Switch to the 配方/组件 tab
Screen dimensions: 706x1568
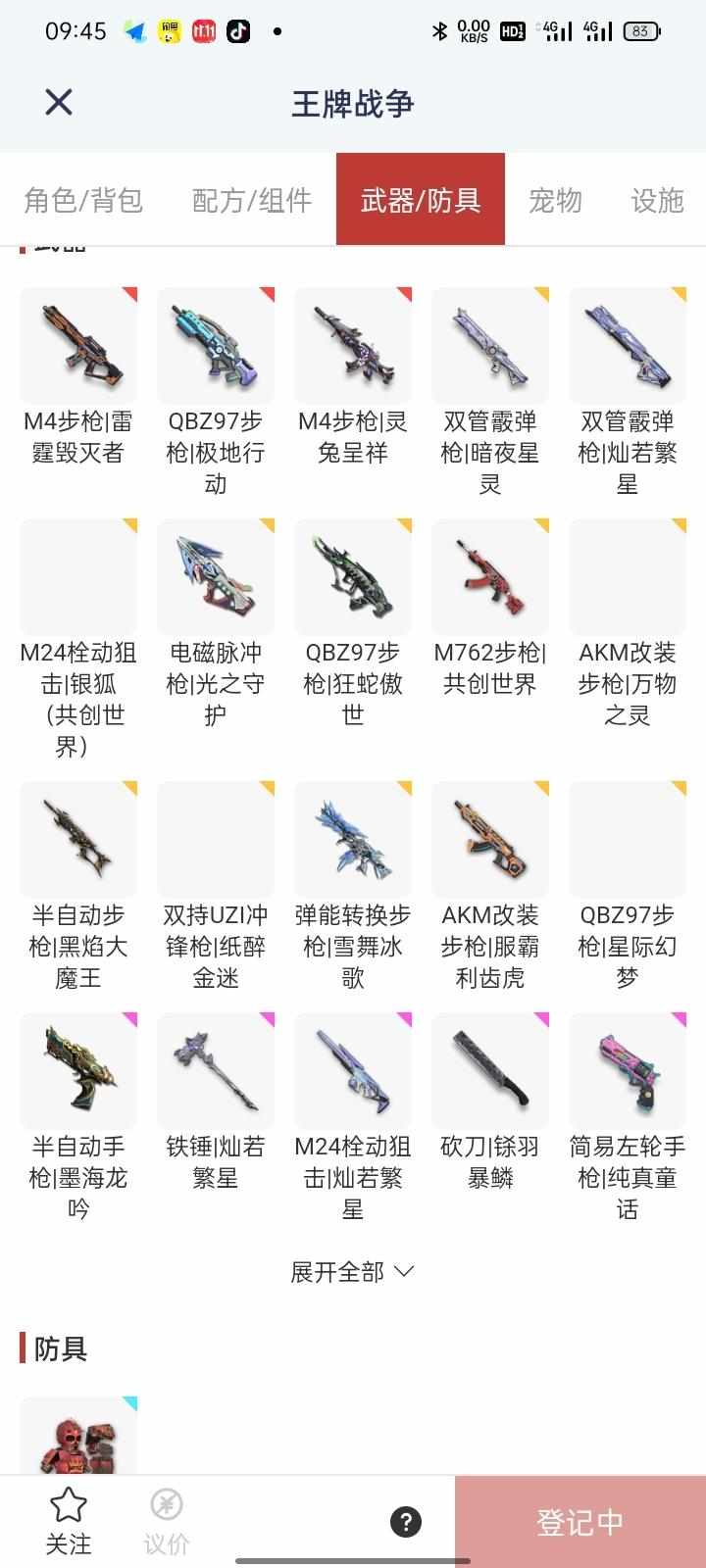pos(252,200)
